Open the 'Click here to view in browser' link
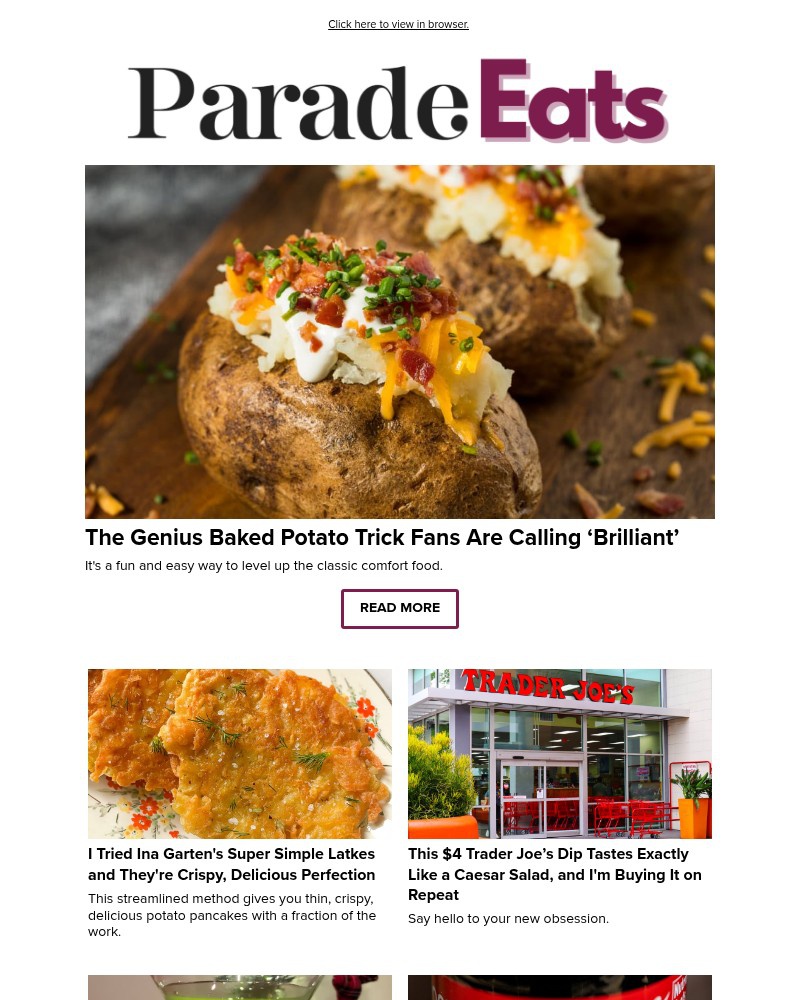 pyautogui.click(x=398, y=24)
